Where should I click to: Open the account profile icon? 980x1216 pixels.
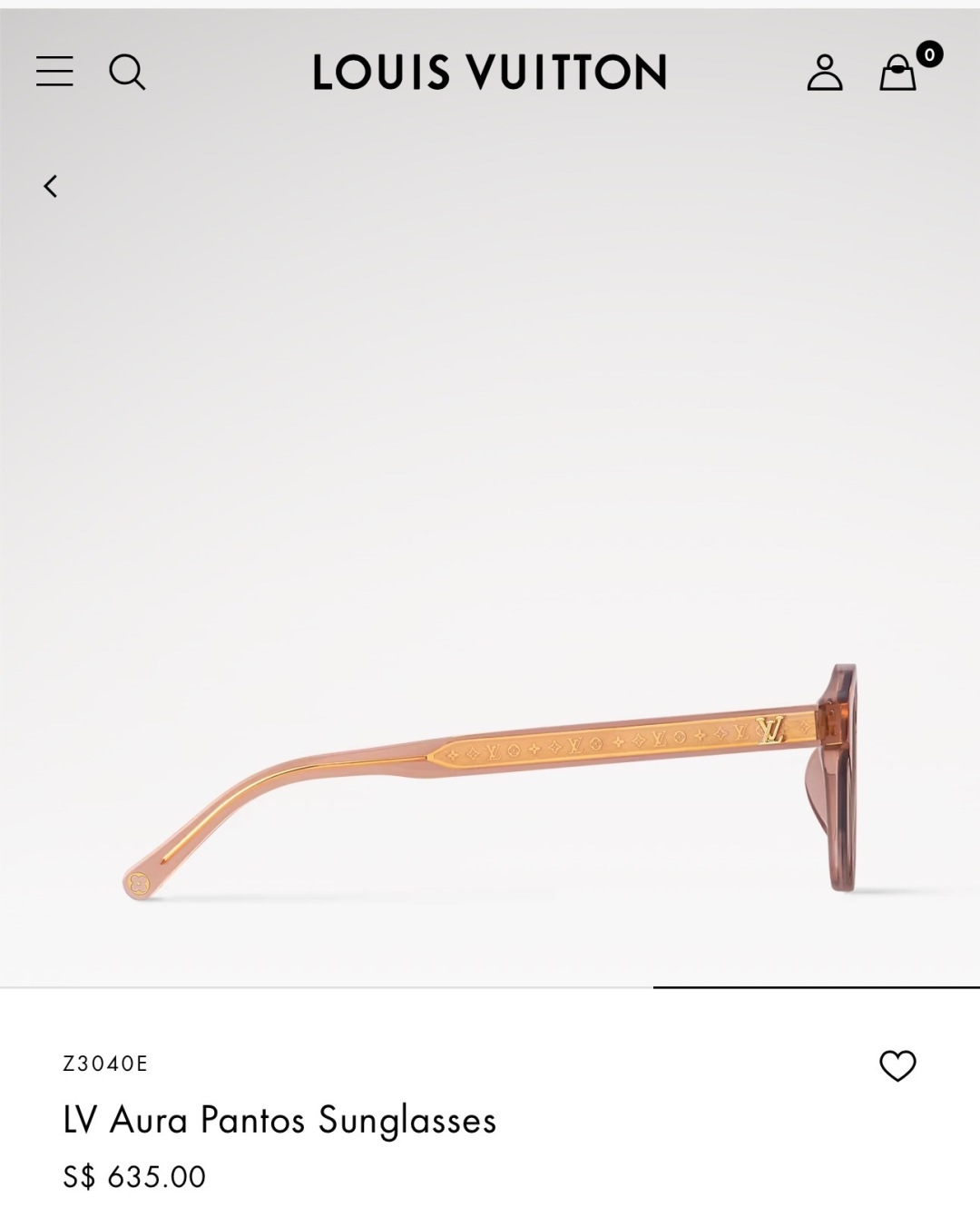click(x=825, y=73)
